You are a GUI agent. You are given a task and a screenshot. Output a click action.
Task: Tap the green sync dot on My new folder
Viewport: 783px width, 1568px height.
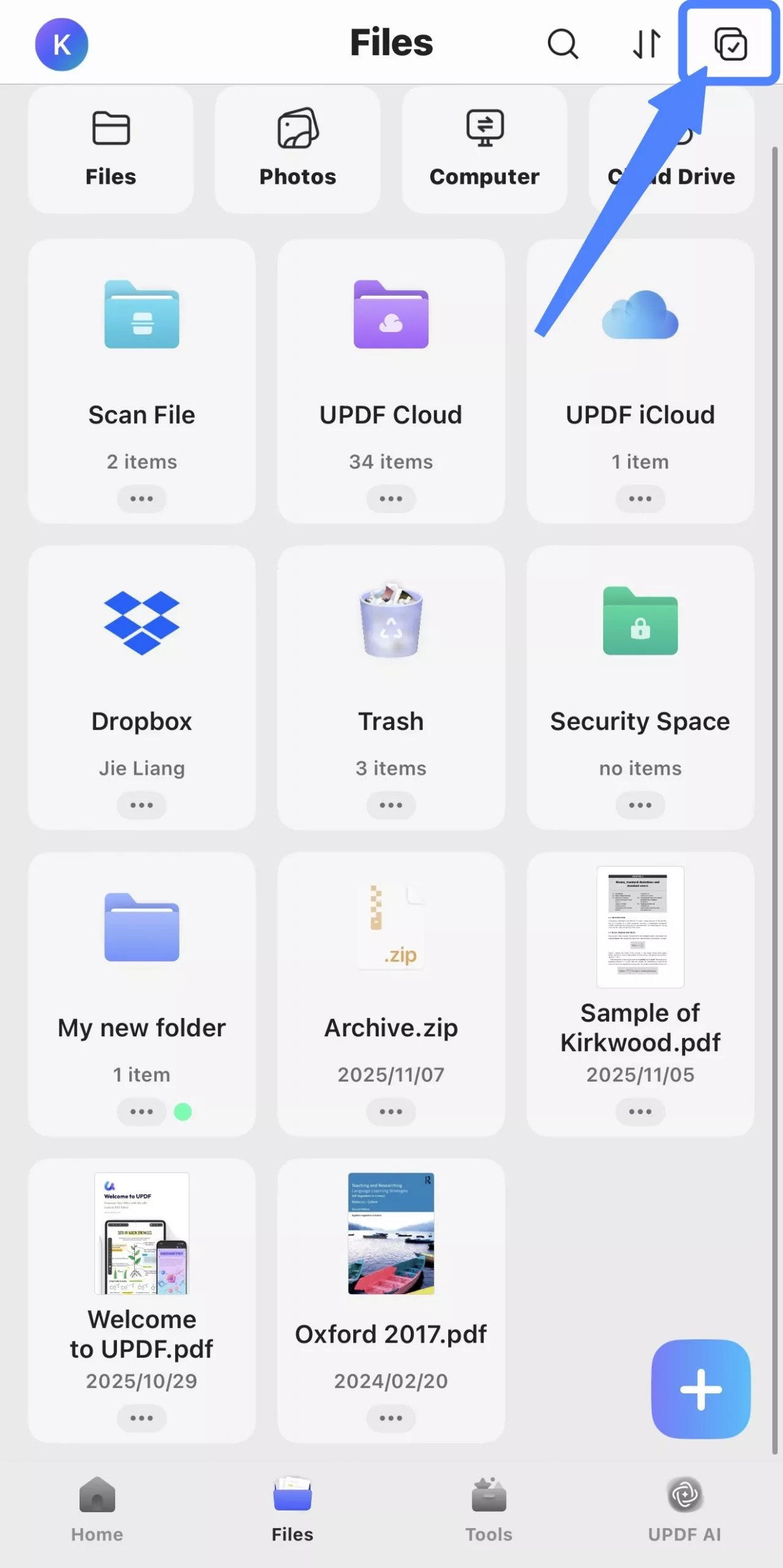tap(182, 1112)
